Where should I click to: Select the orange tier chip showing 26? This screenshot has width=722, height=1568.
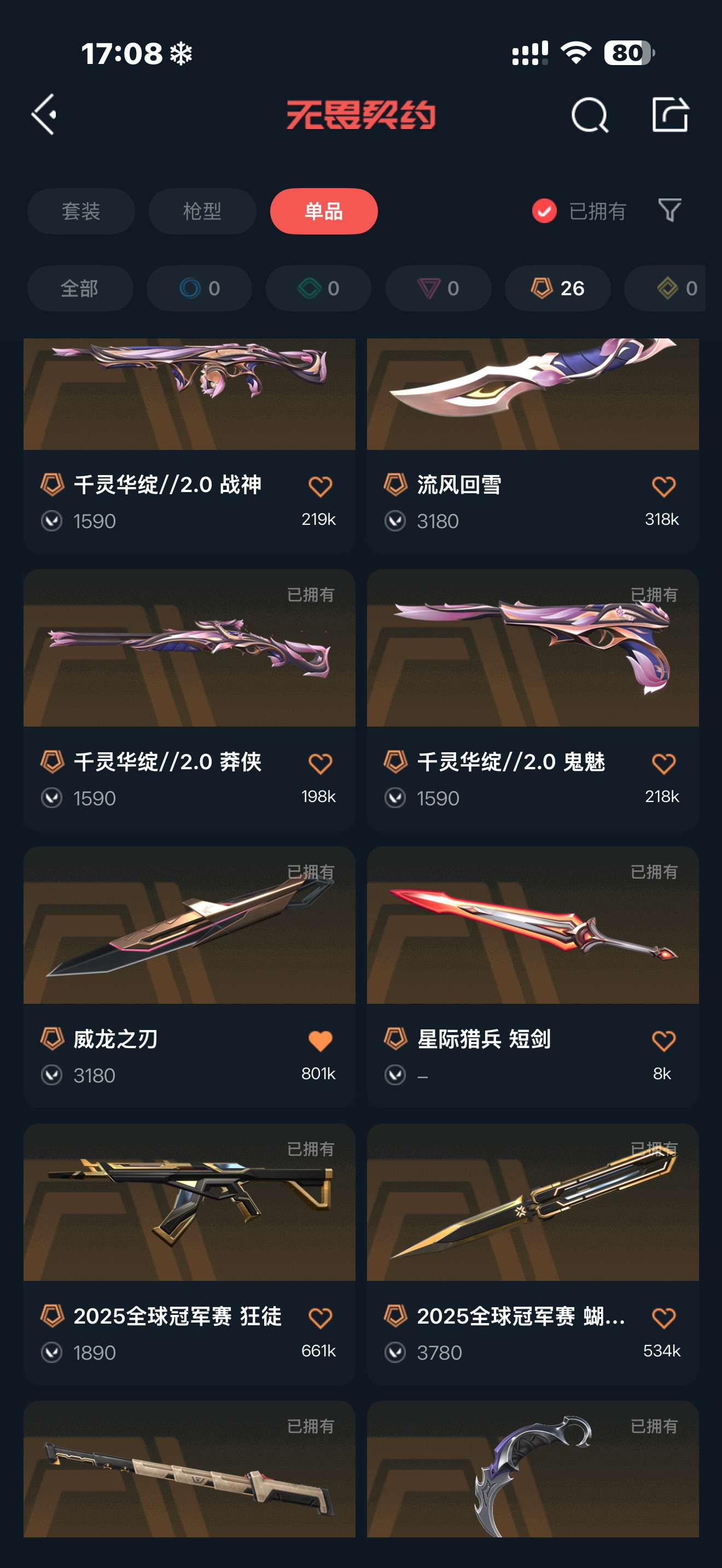[557, 288]
